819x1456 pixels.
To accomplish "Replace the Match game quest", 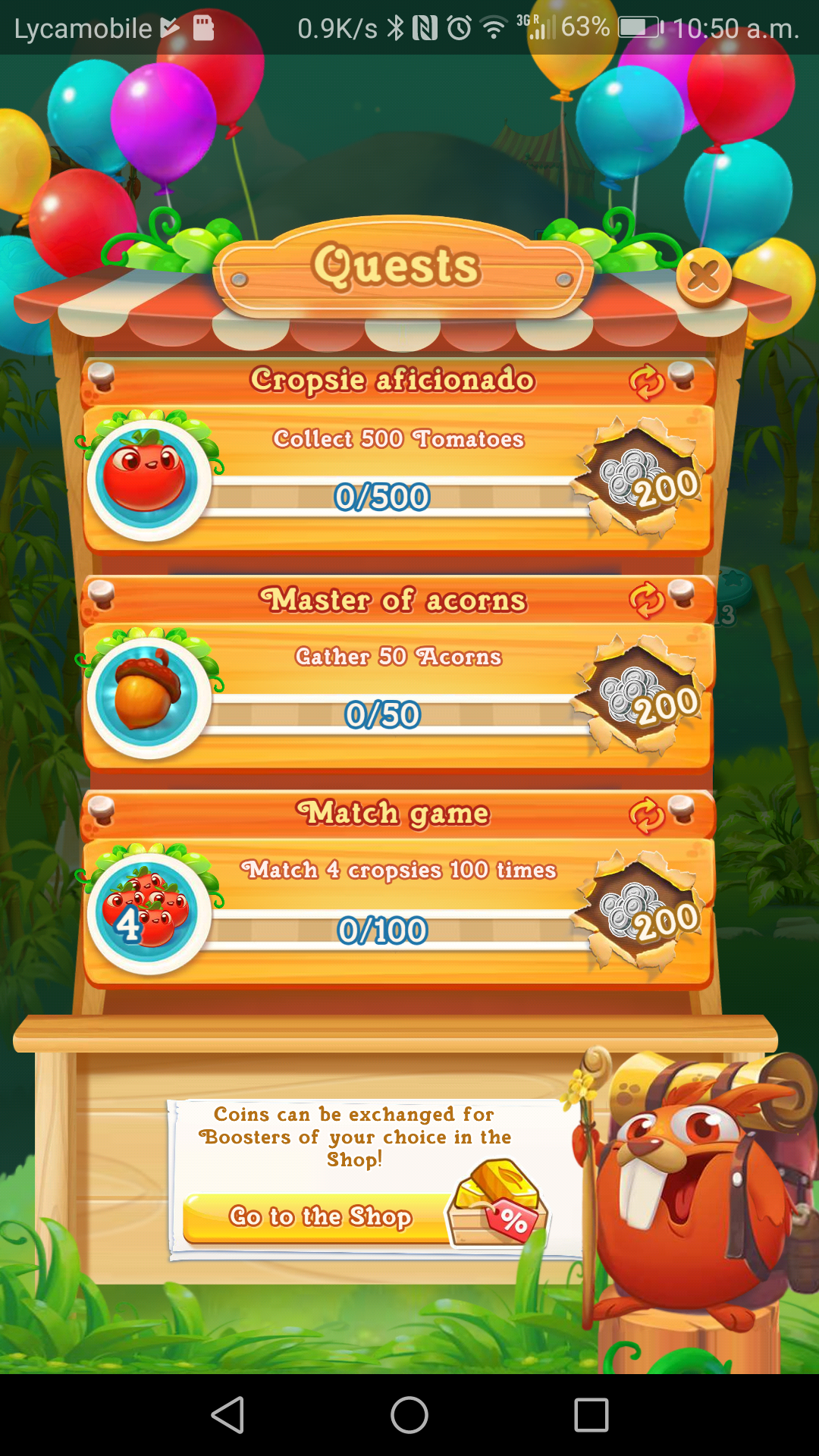I will point(647,815).
